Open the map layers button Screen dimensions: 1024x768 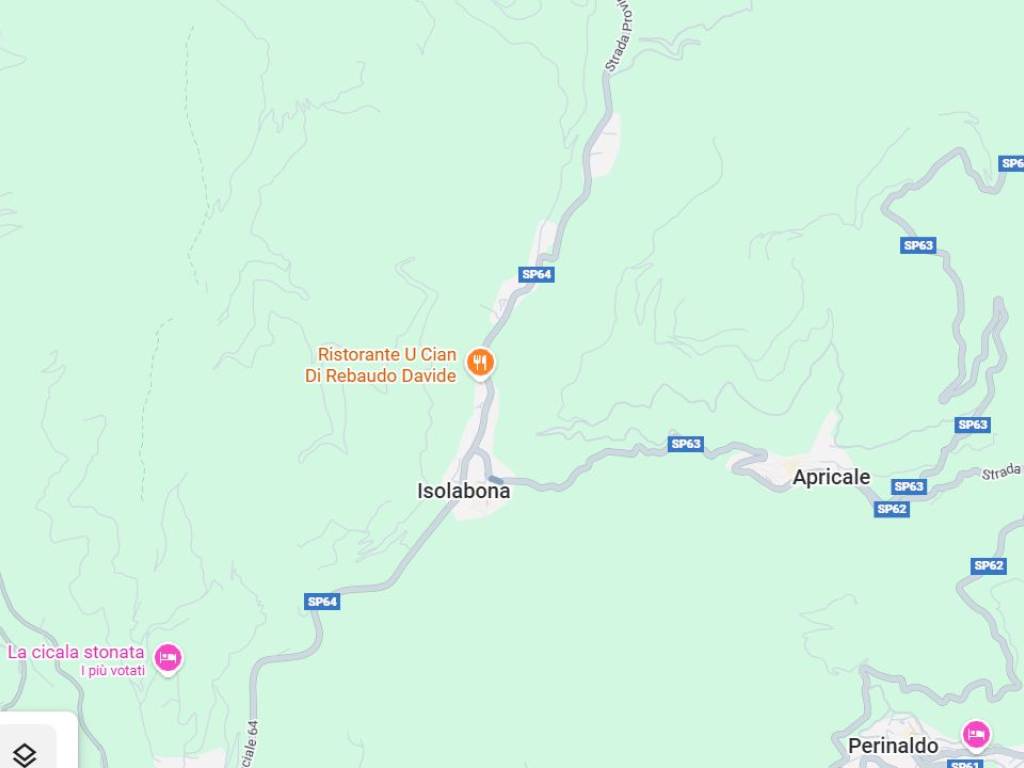[x=25, y=754]
